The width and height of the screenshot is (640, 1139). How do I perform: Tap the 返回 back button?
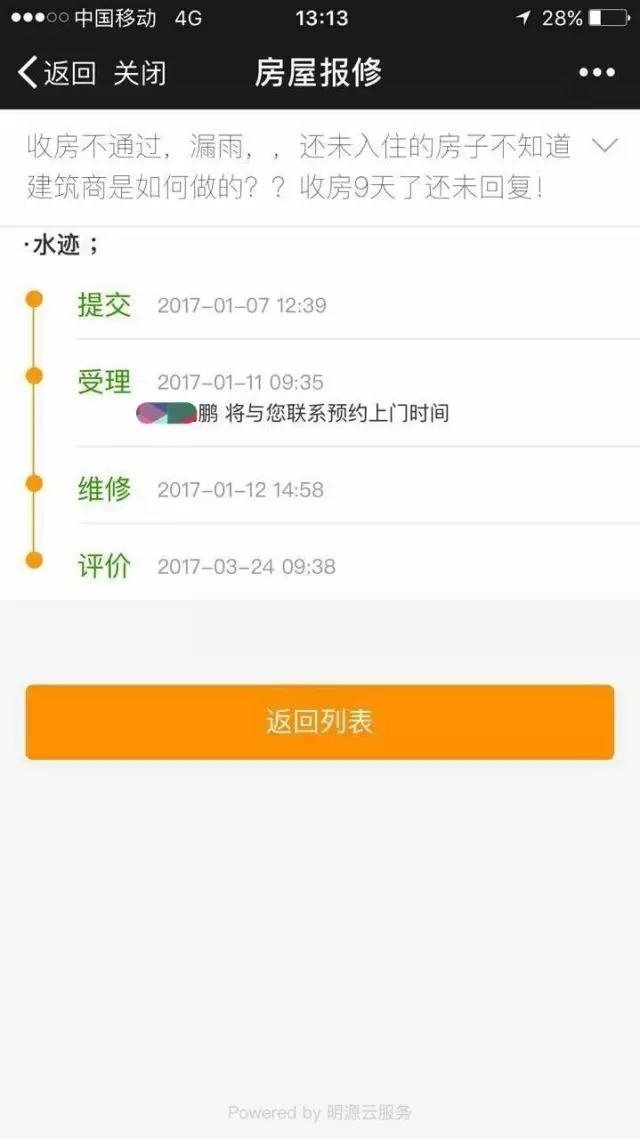56,73
